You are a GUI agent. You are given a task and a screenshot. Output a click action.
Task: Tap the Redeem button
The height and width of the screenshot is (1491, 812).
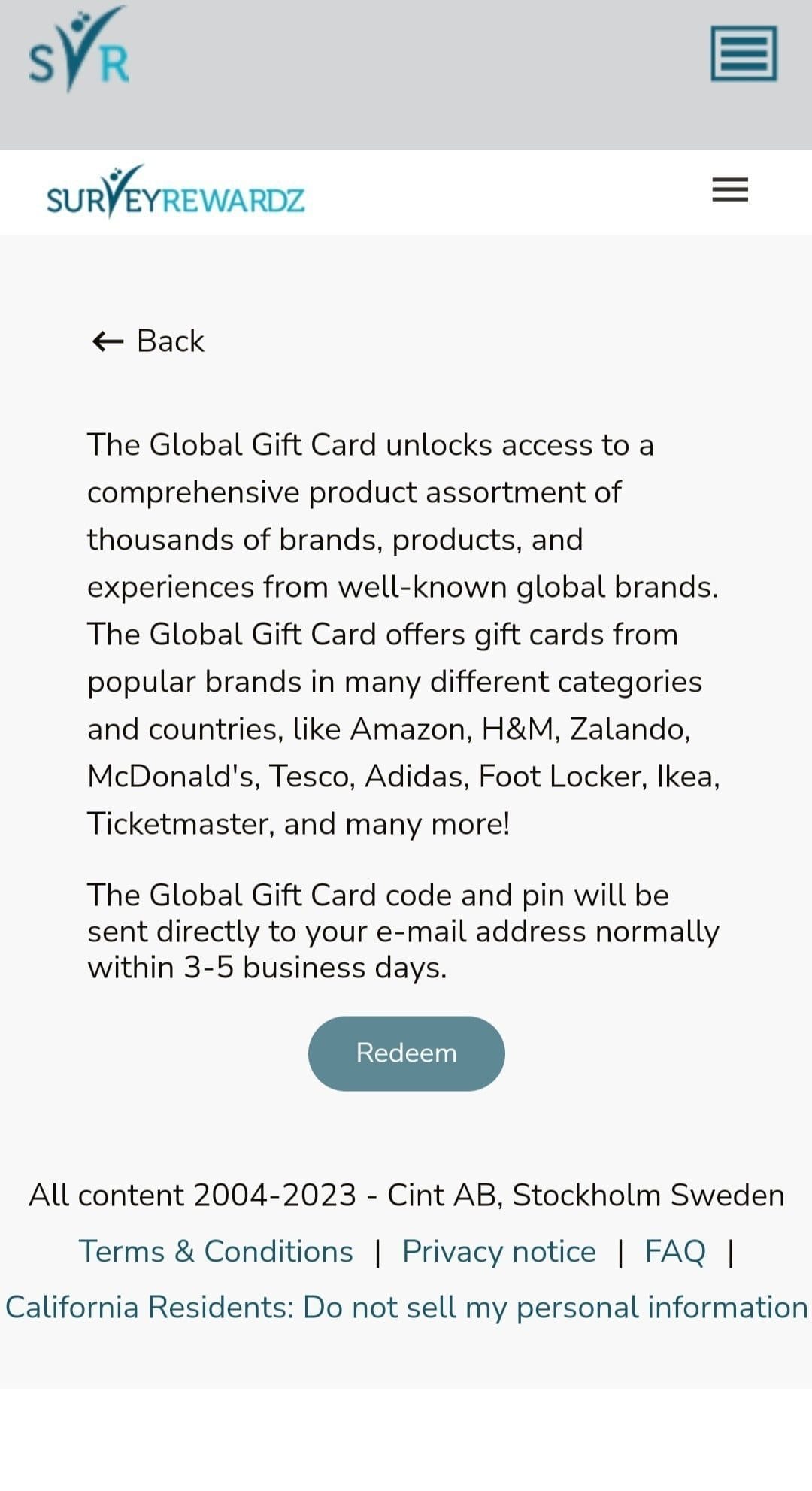[406, 1053]
